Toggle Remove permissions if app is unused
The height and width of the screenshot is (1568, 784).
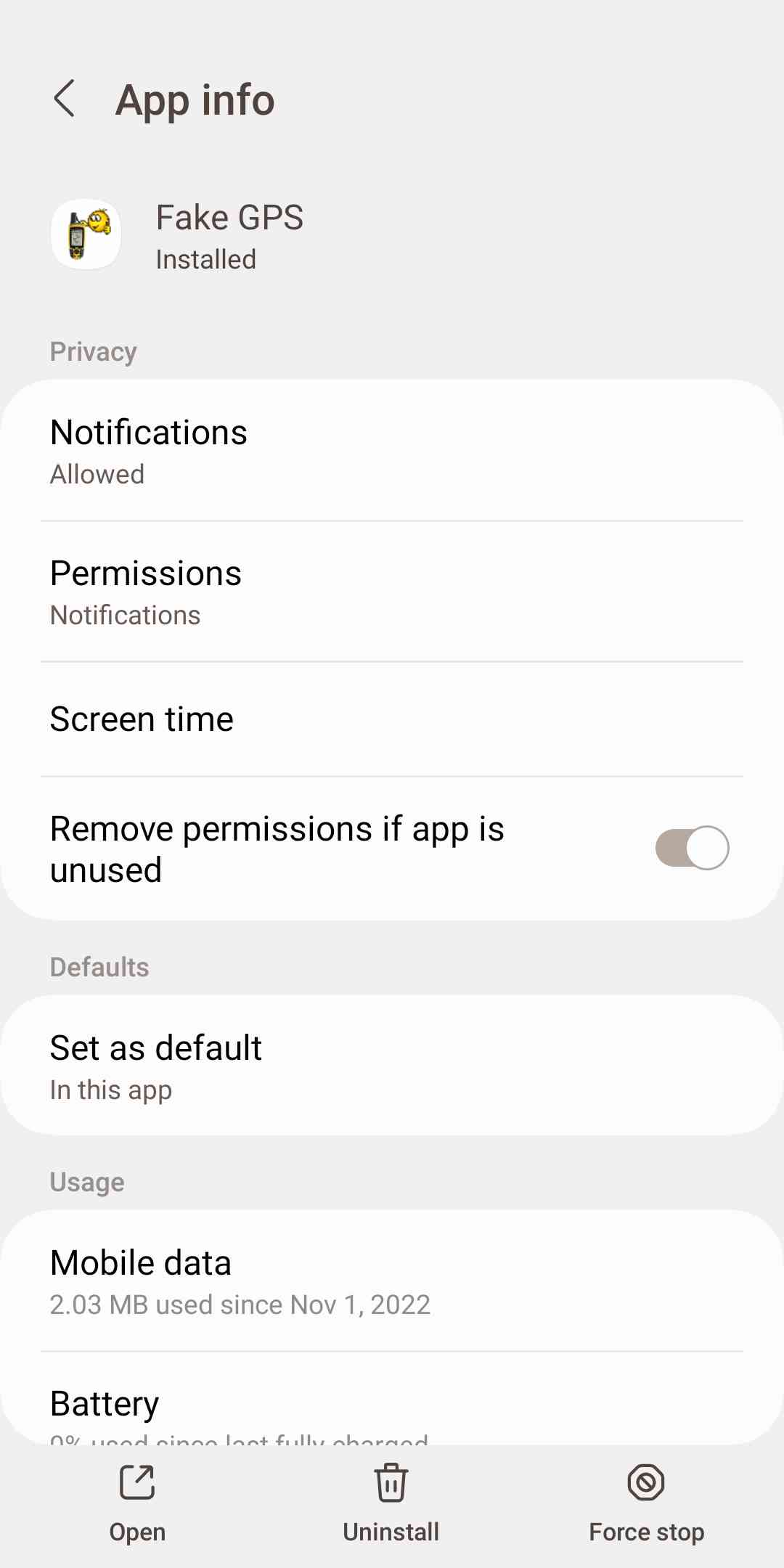691,848
